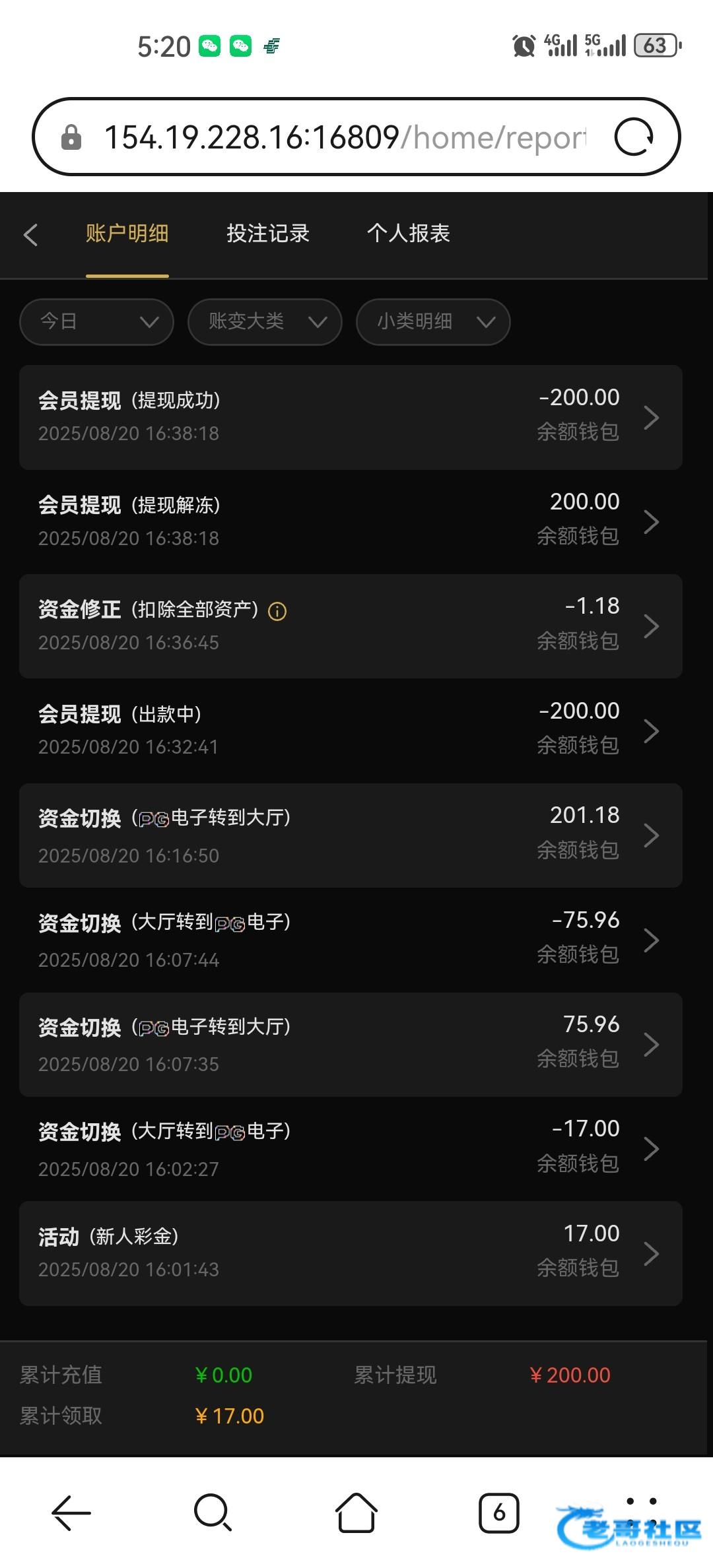Open the -17.00 大厅转到PG电子 record
Viewport: 713px width, 1568px height.
[350, 1148]
